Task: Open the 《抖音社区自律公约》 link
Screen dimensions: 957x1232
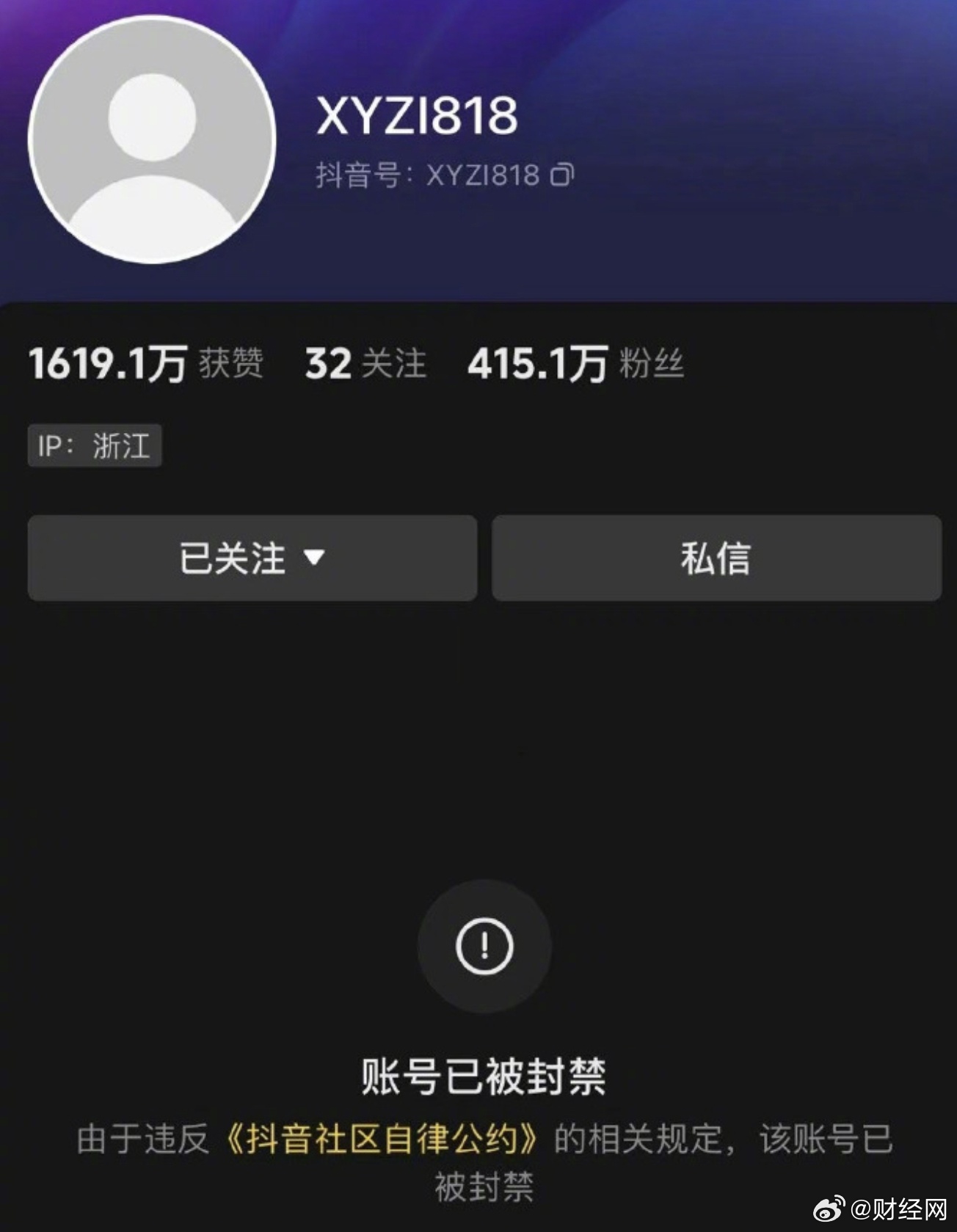Action: [x=382, y=1139]
